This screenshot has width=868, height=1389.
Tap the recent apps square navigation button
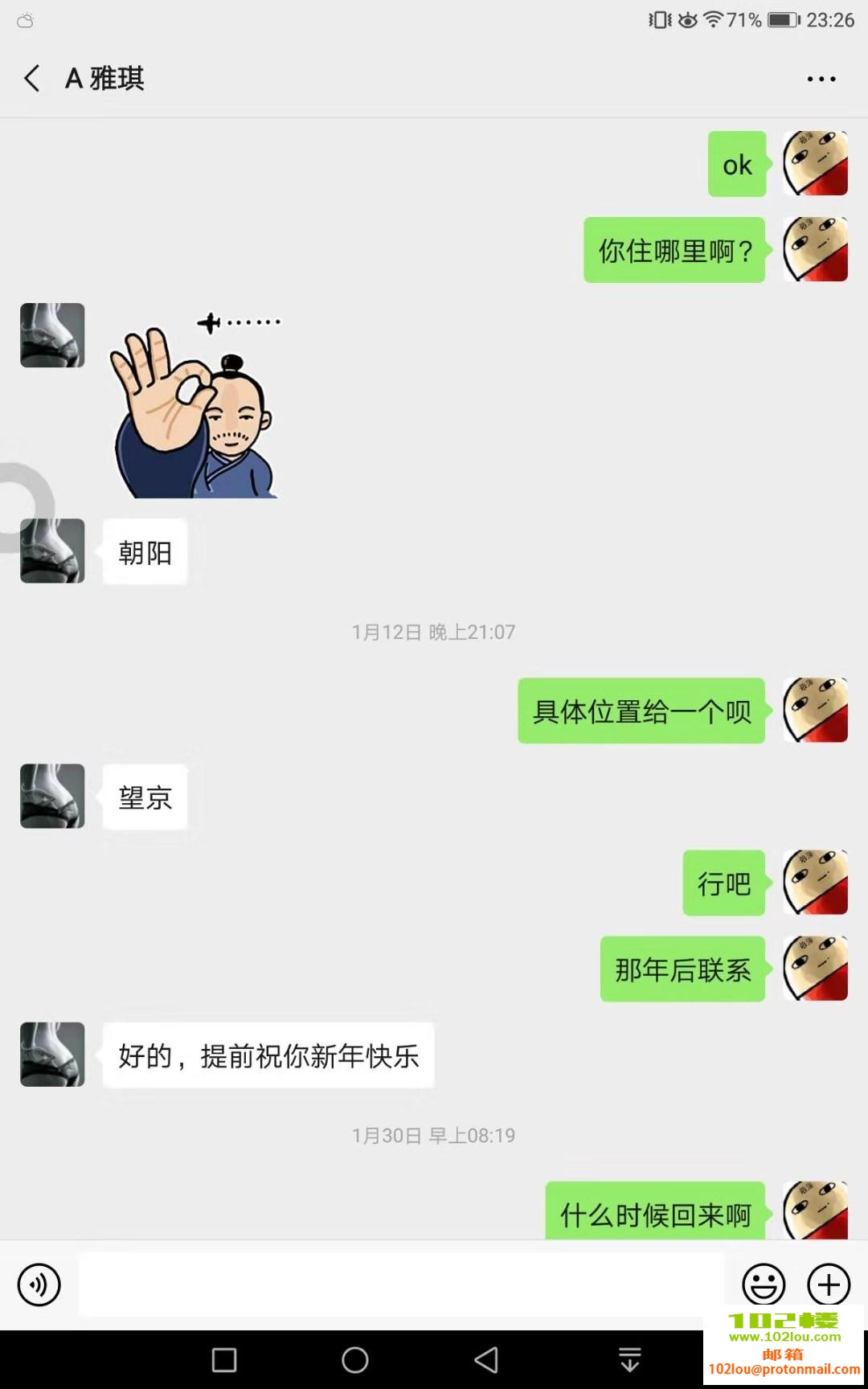pos(225,1359)
